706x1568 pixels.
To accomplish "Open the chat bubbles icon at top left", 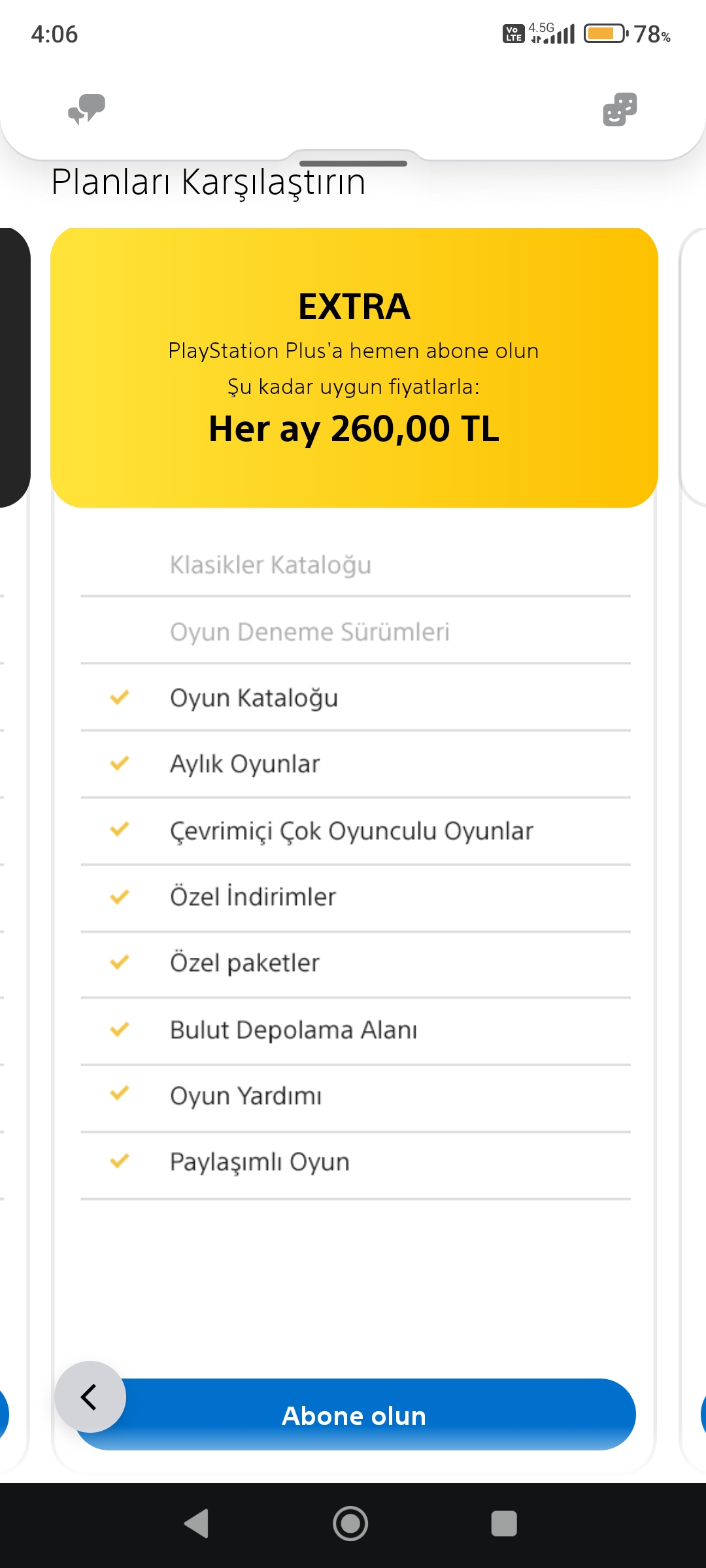I will [87, 109].
